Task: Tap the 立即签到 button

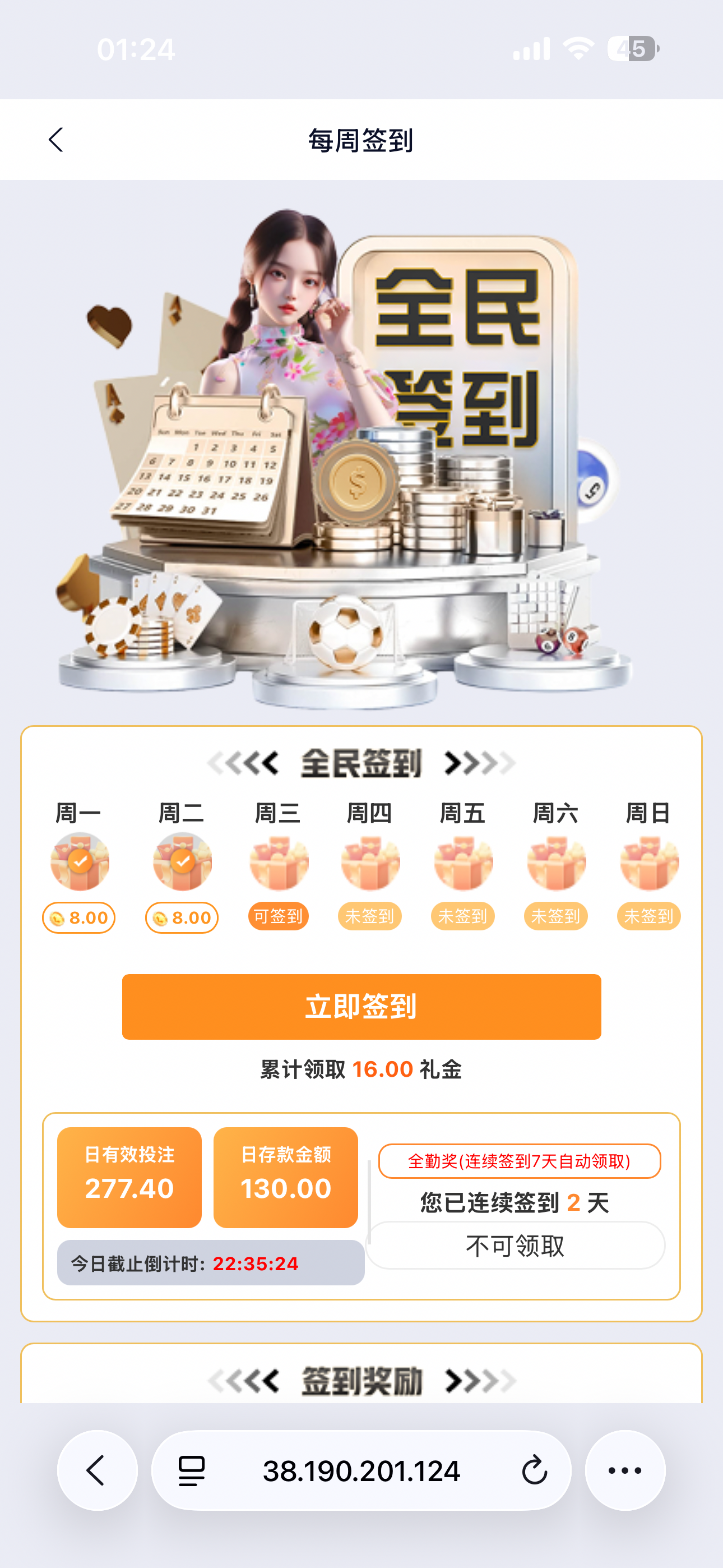Action: tap(361, 1006)
